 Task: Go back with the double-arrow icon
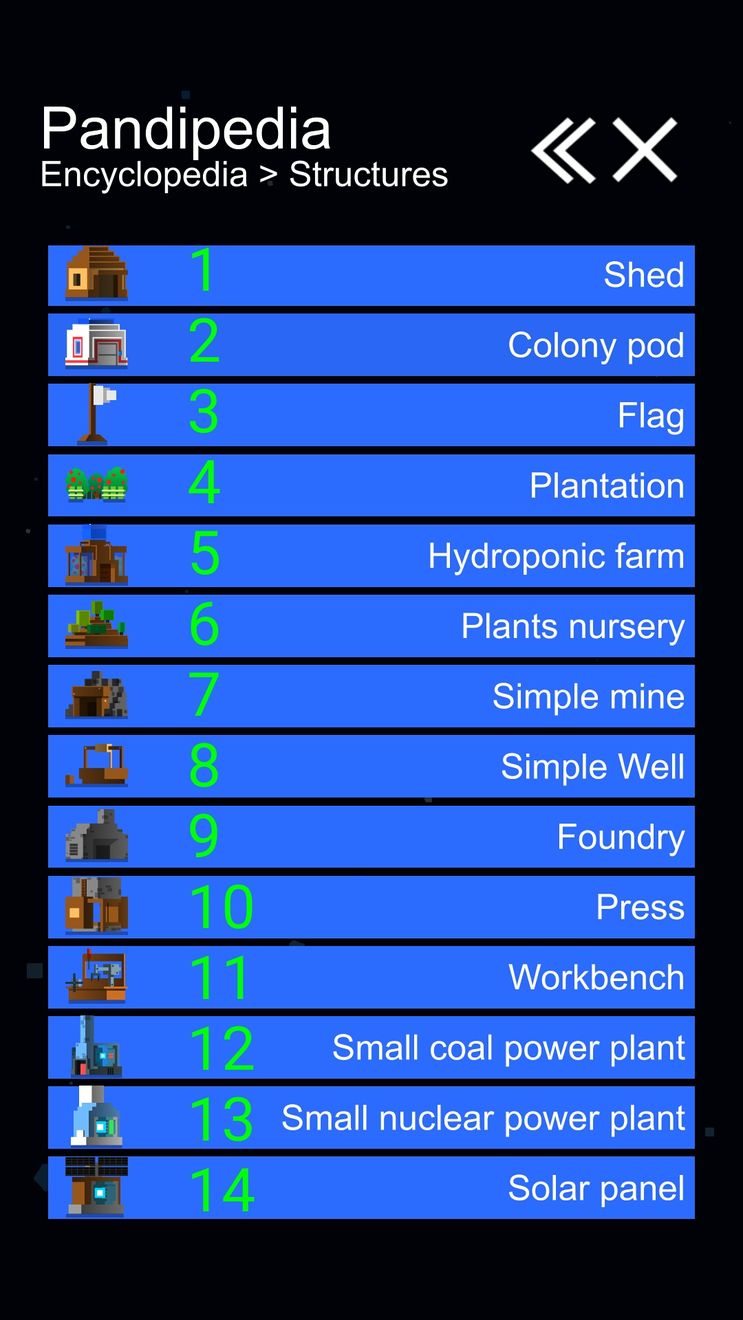[564, 151]
